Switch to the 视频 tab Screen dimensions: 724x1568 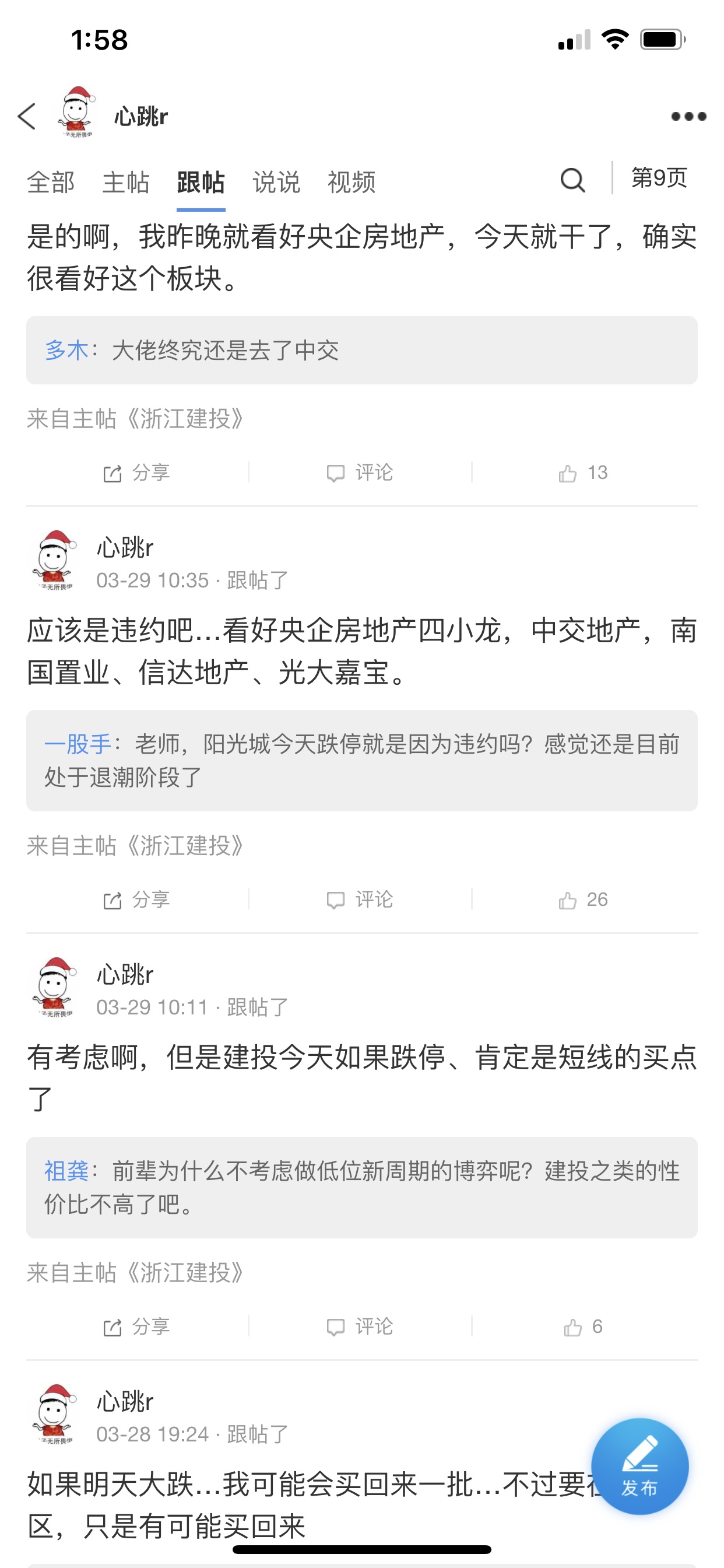click(352, 182)
